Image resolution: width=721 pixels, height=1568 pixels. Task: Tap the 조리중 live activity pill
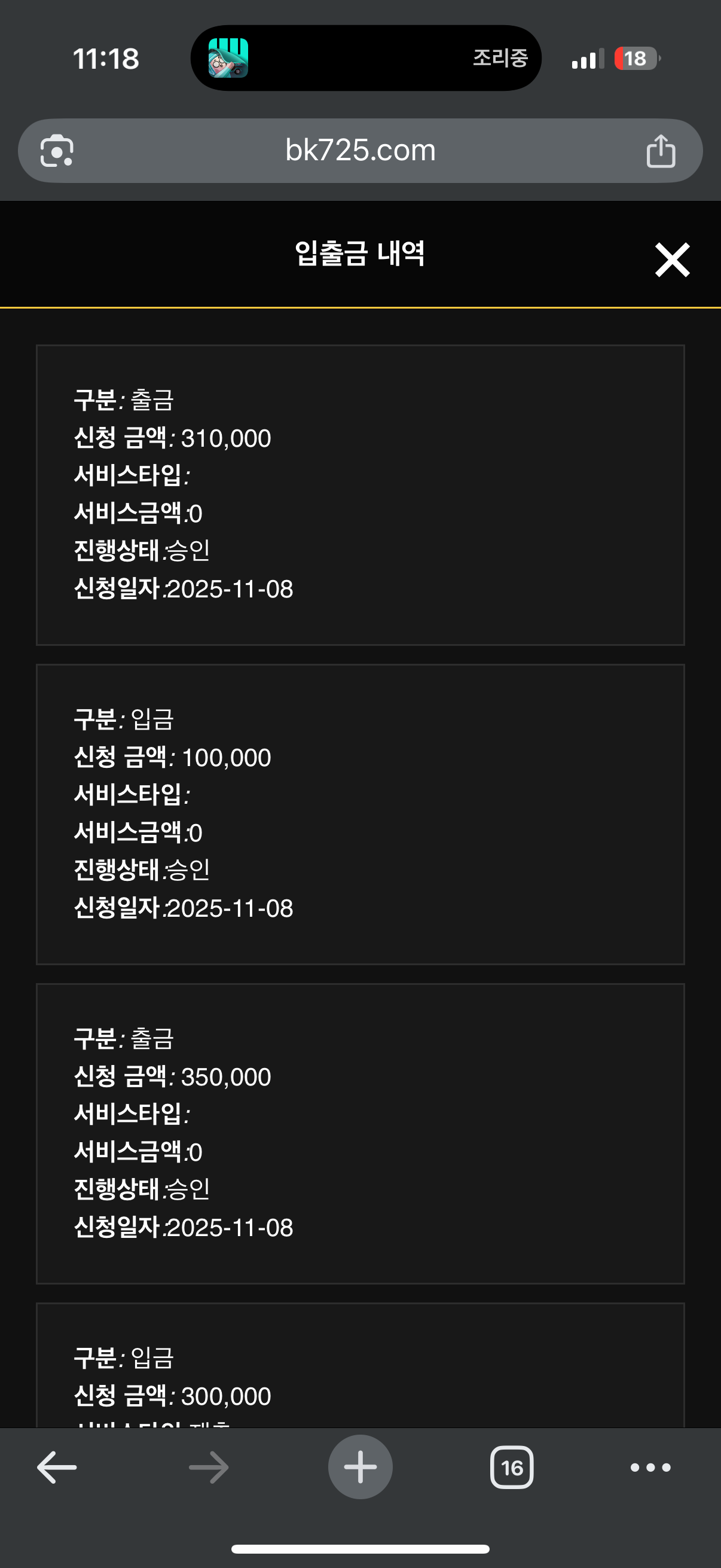point(366,59)
